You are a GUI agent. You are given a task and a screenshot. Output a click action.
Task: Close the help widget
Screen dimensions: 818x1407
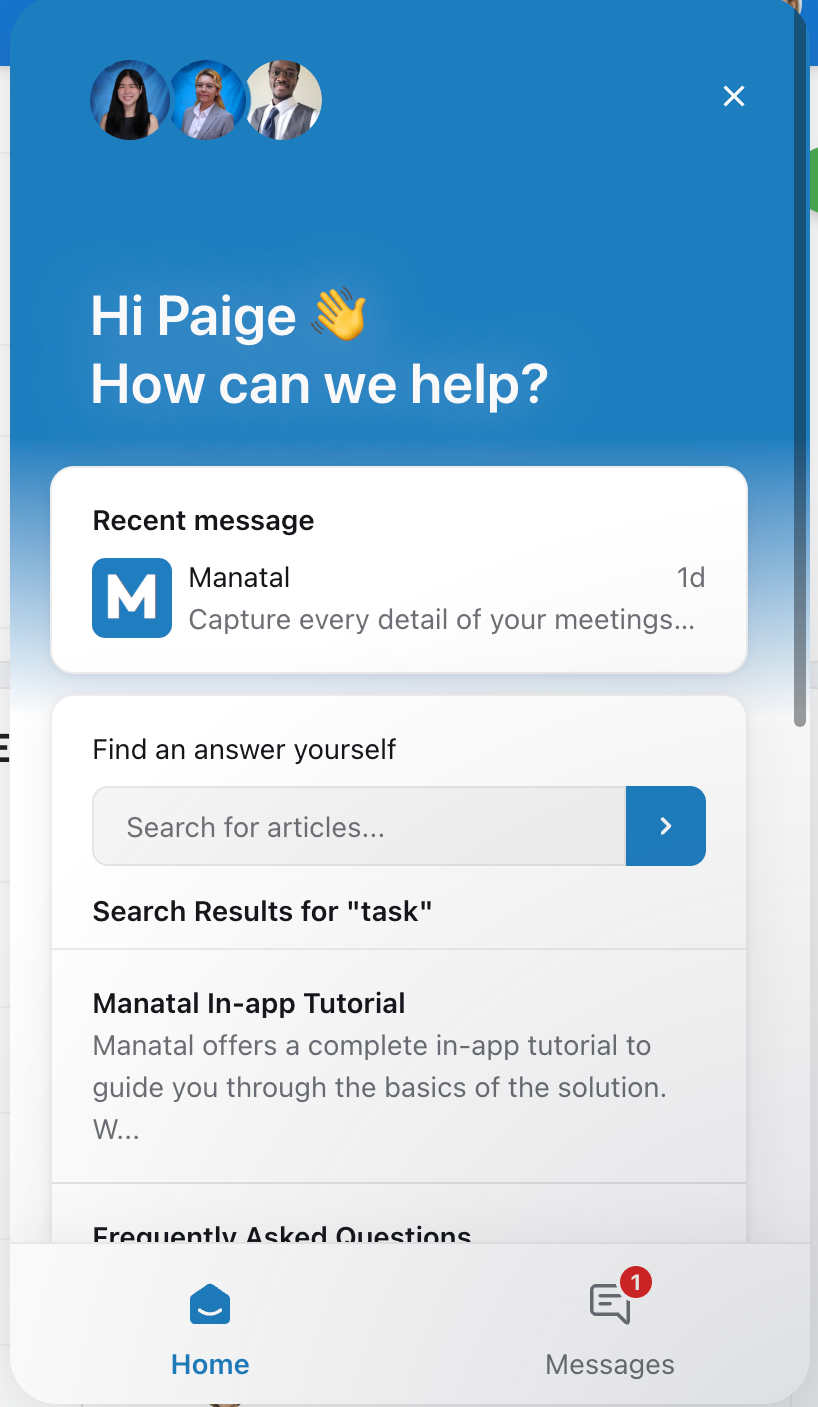point(734,96)
